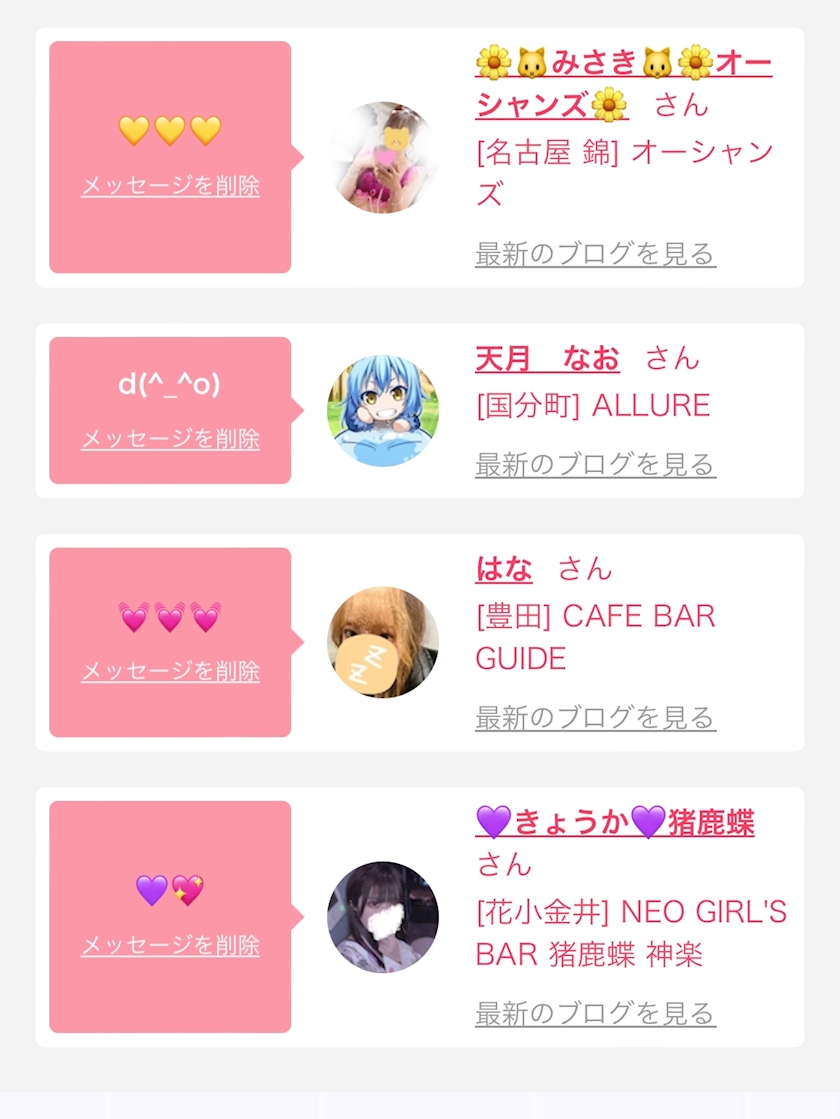
Task: View latest blog of 天月 なお
Action: pos(595,464)
